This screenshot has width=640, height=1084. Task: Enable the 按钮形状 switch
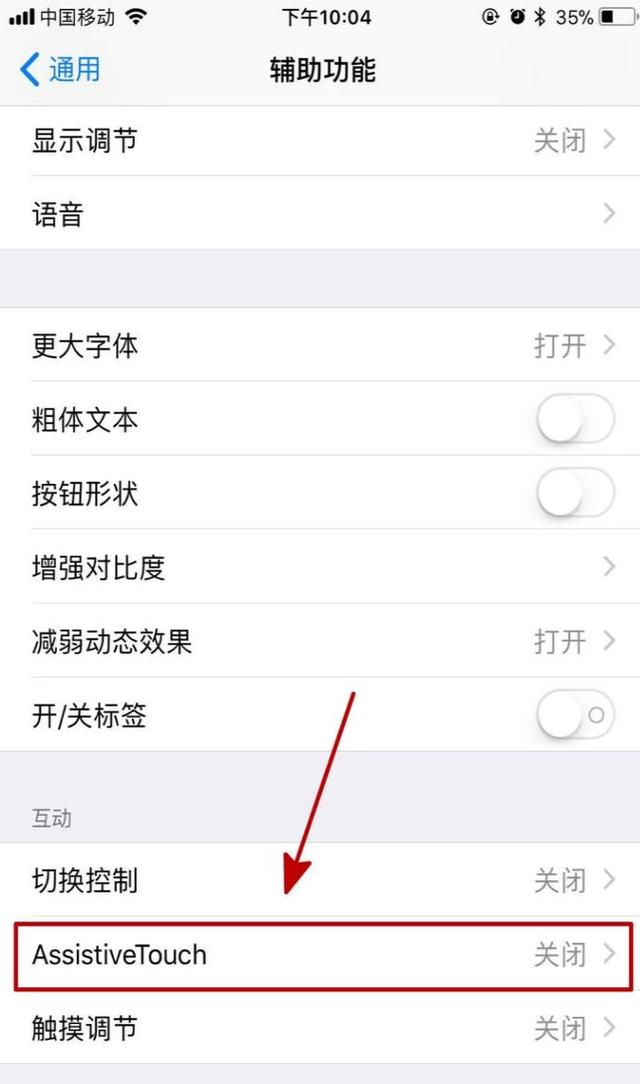tap(575, 493)
